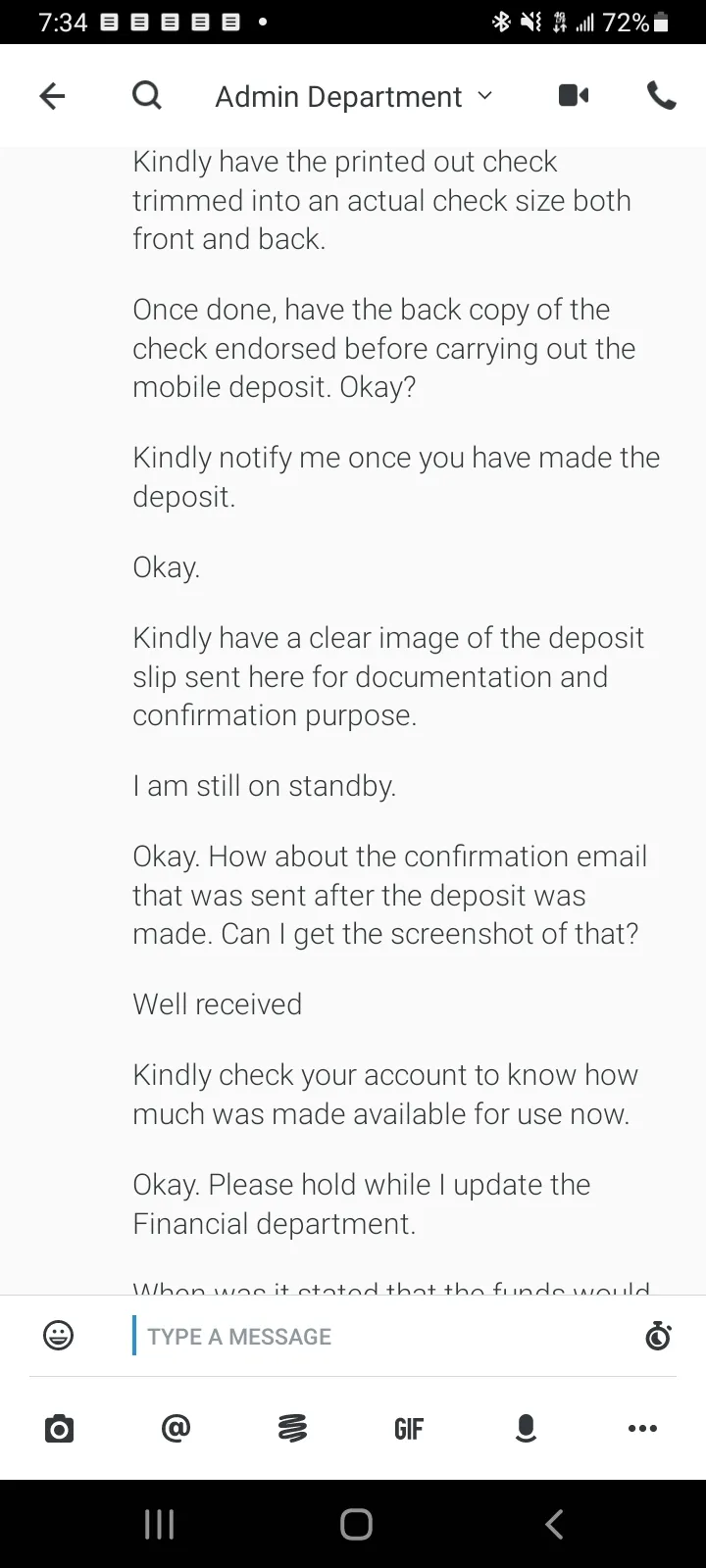Open the emoji picker
The width and height of the screenshot is (706, 1568).
59,1335
